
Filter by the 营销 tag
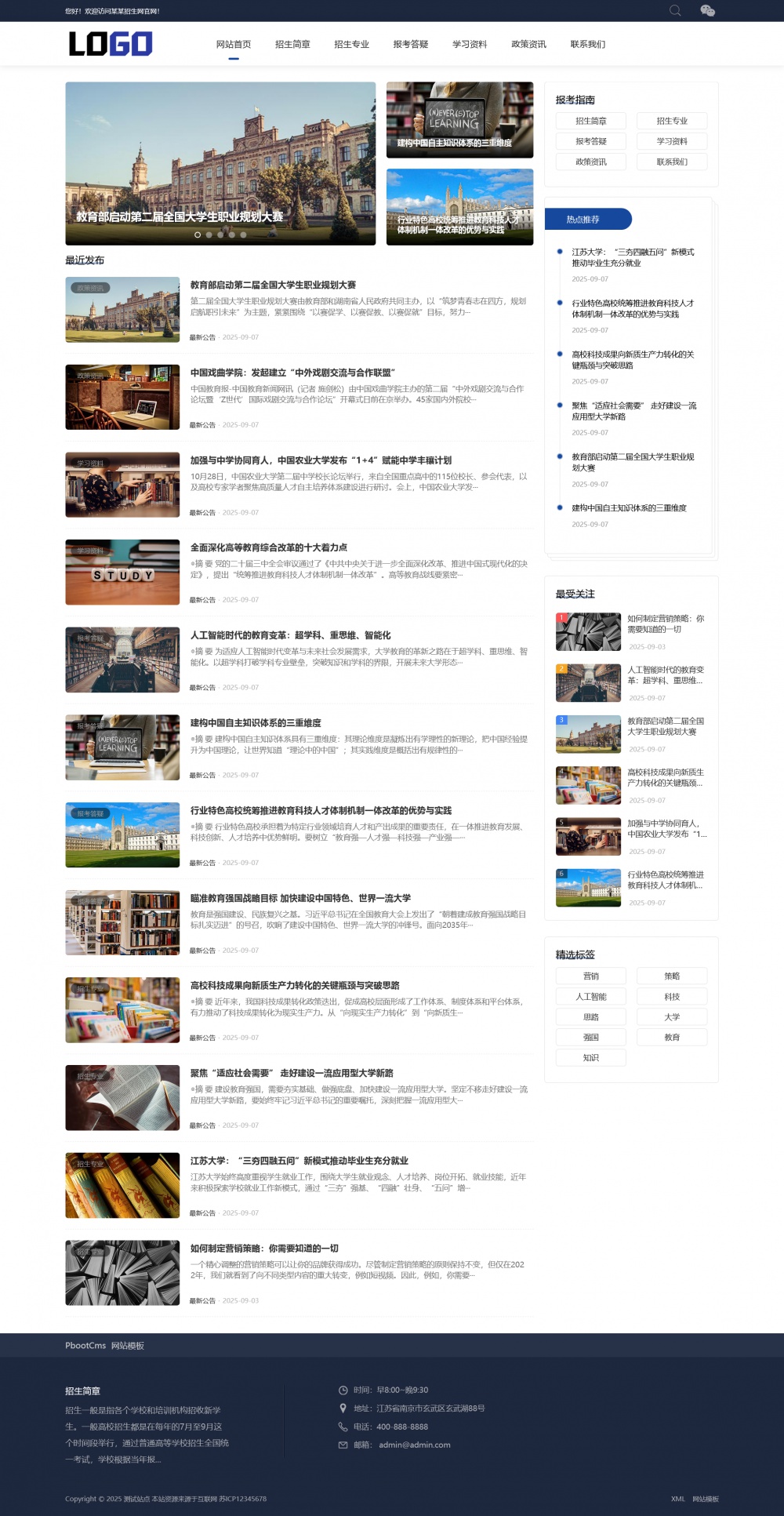click(x=591, y=976)
